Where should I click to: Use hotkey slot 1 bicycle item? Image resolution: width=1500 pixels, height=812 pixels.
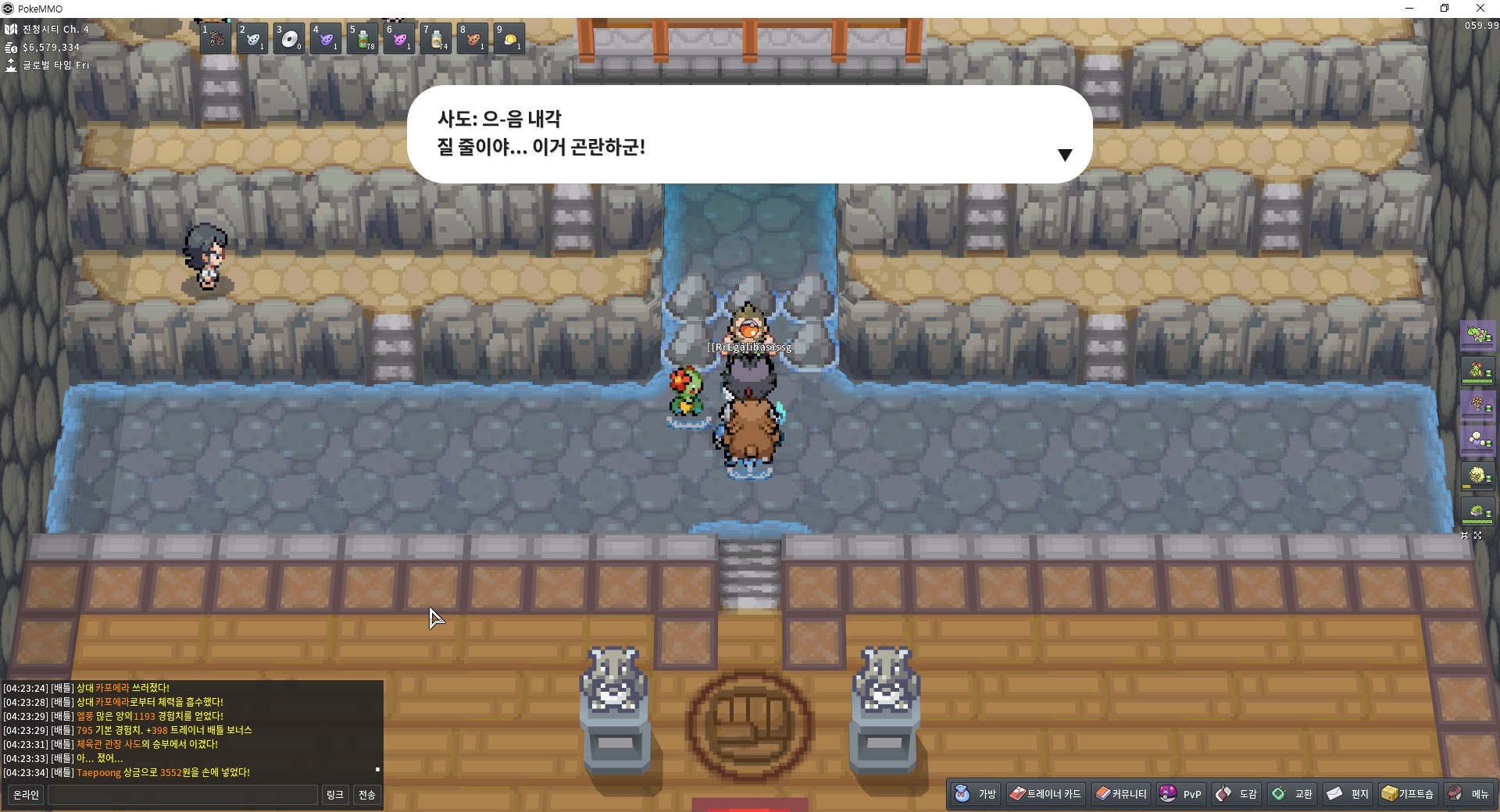point(216,37)
